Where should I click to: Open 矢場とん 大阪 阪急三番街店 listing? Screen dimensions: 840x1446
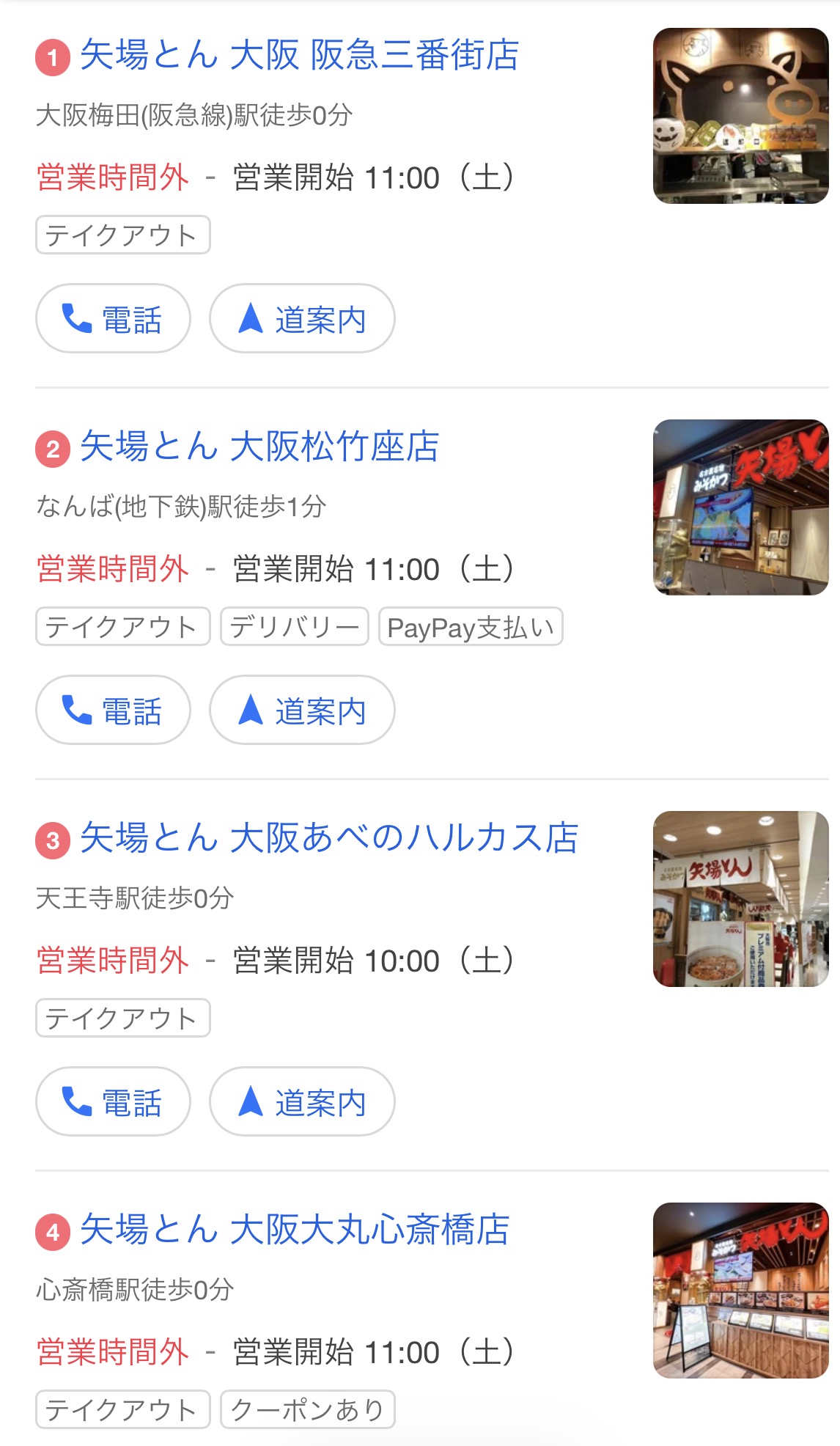pos(299,56)
